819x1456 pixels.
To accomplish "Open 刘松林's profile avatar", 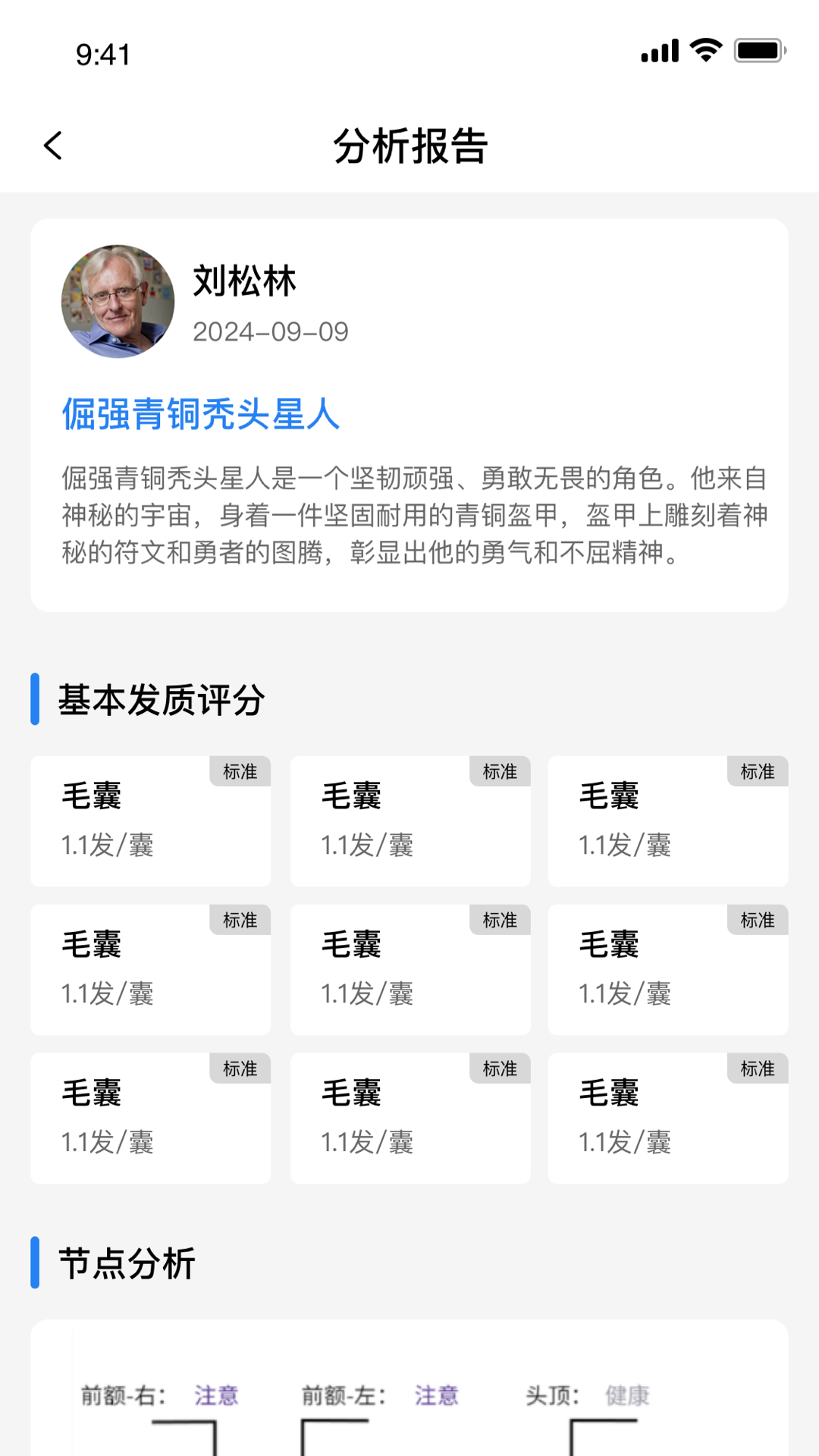I will (x=118, y=301).
